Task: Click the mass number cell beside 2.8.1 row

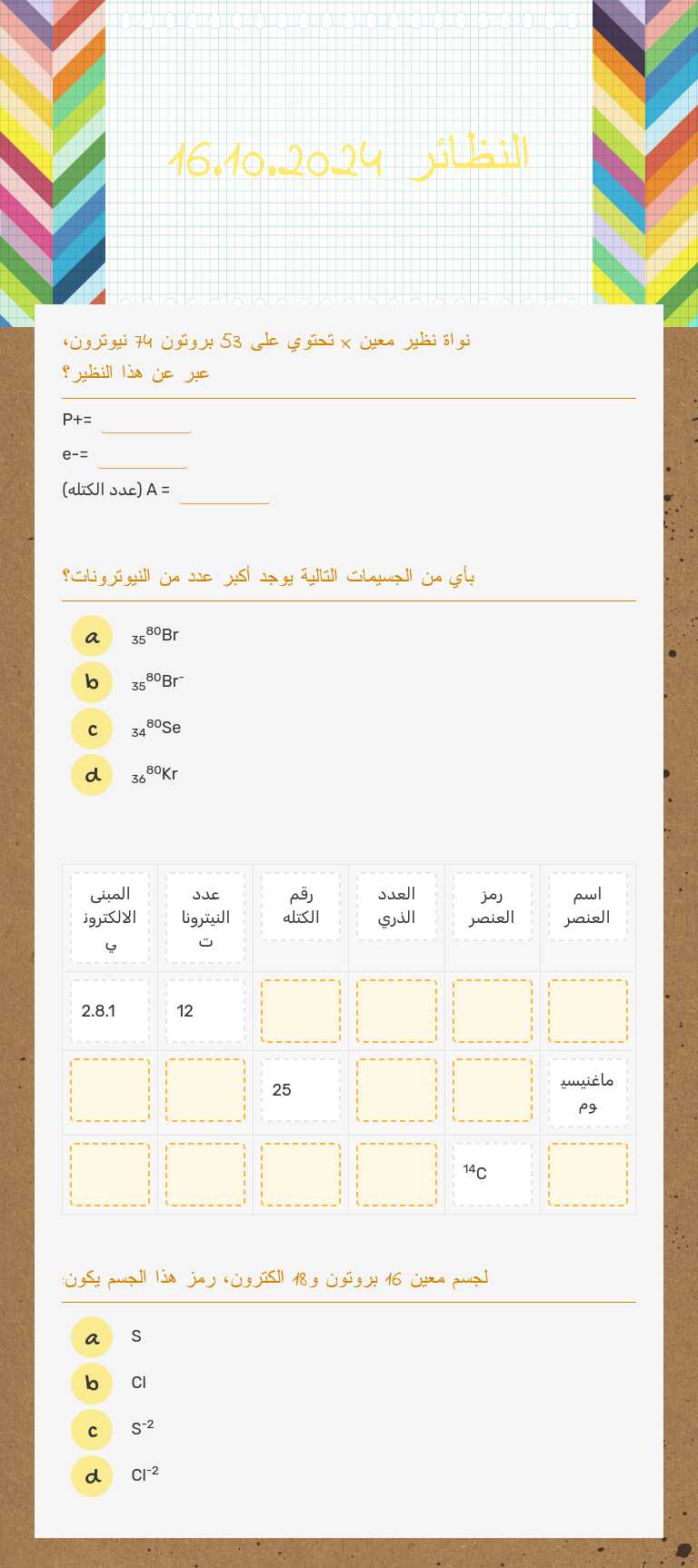Action: coord(300,1010)
